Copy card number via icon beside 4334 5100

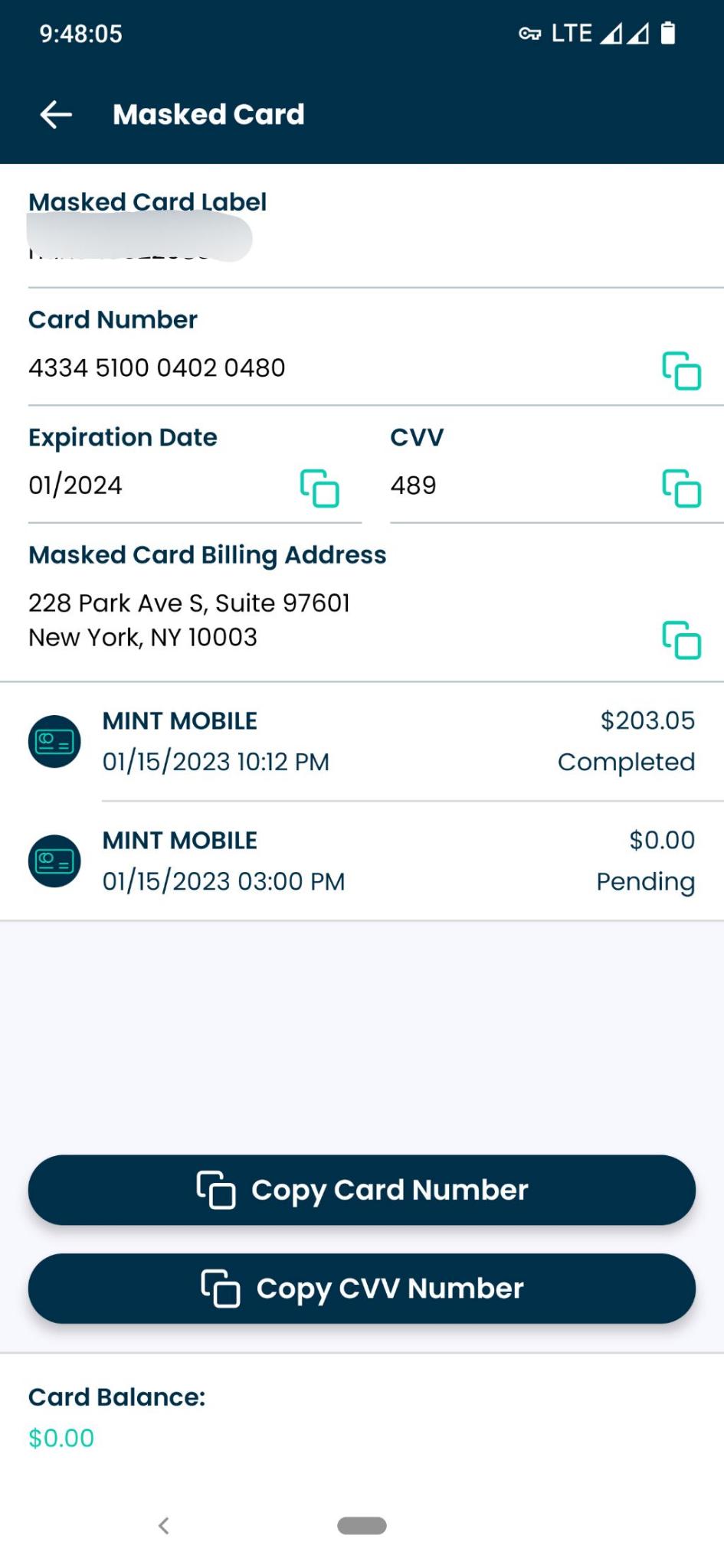(681, 371)
